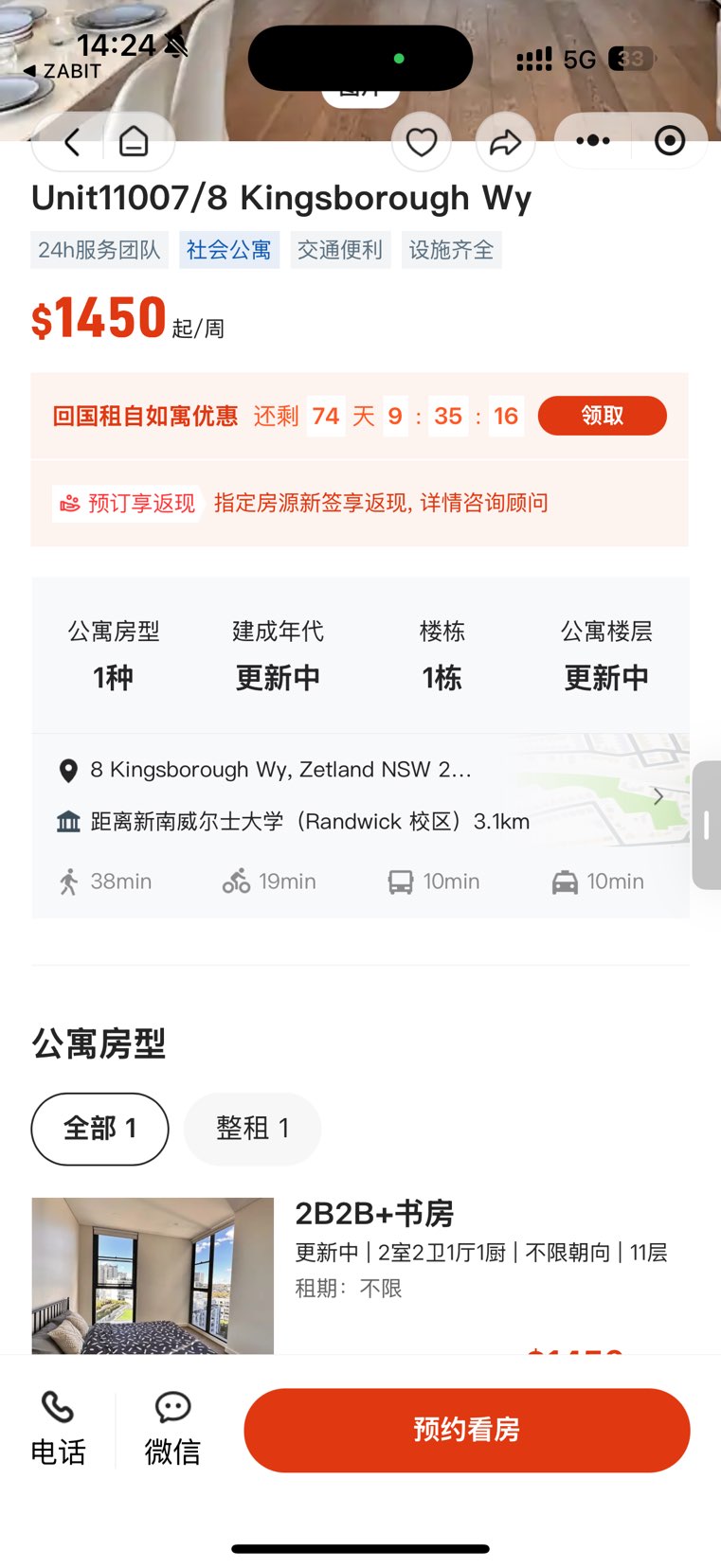Image resolution: width=721 pixels, height=1568 pixels.
Task: Return to ZABIT app from status bar
Action: (x=63, y=71)
